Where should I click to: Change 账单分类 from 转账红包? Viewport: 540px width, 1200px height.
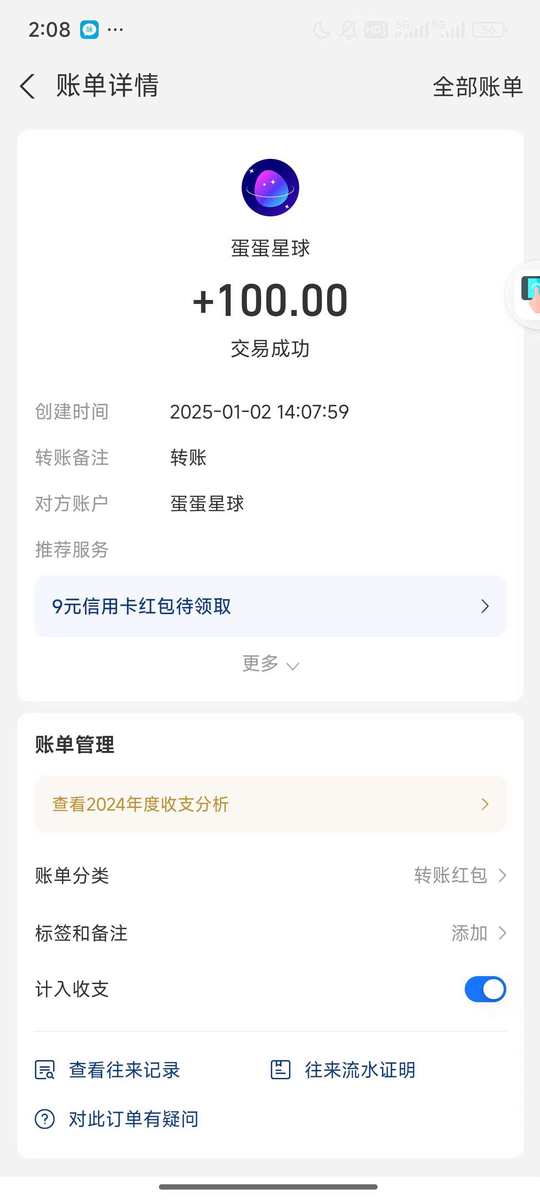270,876
